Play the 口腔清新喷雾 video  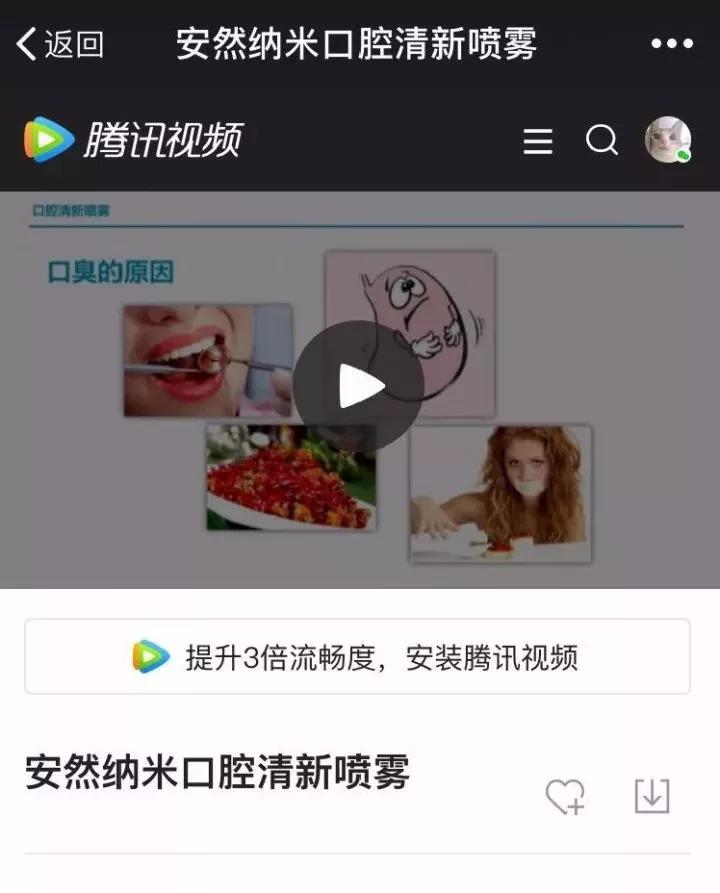pos(358,386)
